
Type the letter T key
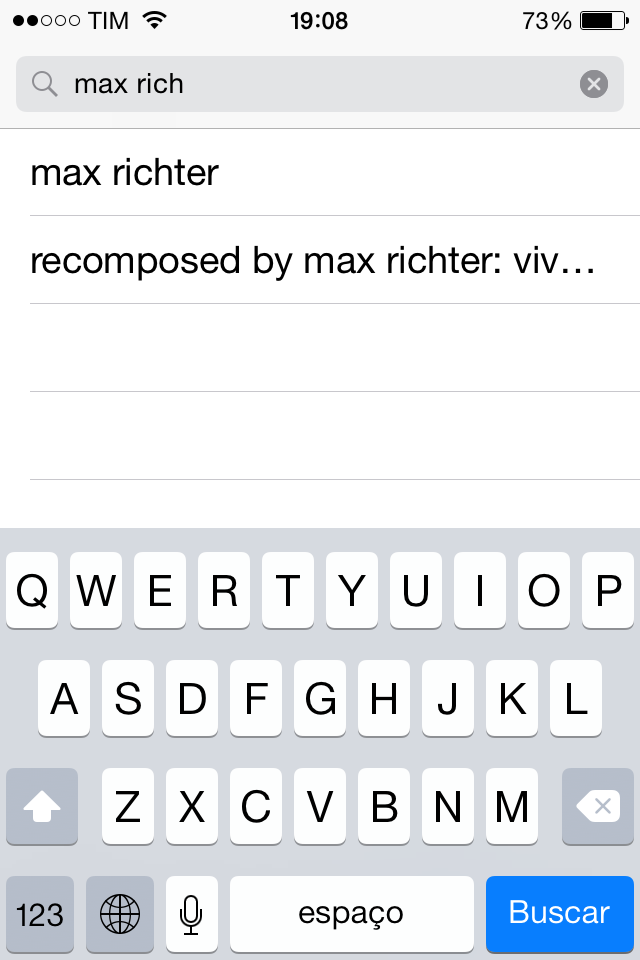click(x=288, y=592)
